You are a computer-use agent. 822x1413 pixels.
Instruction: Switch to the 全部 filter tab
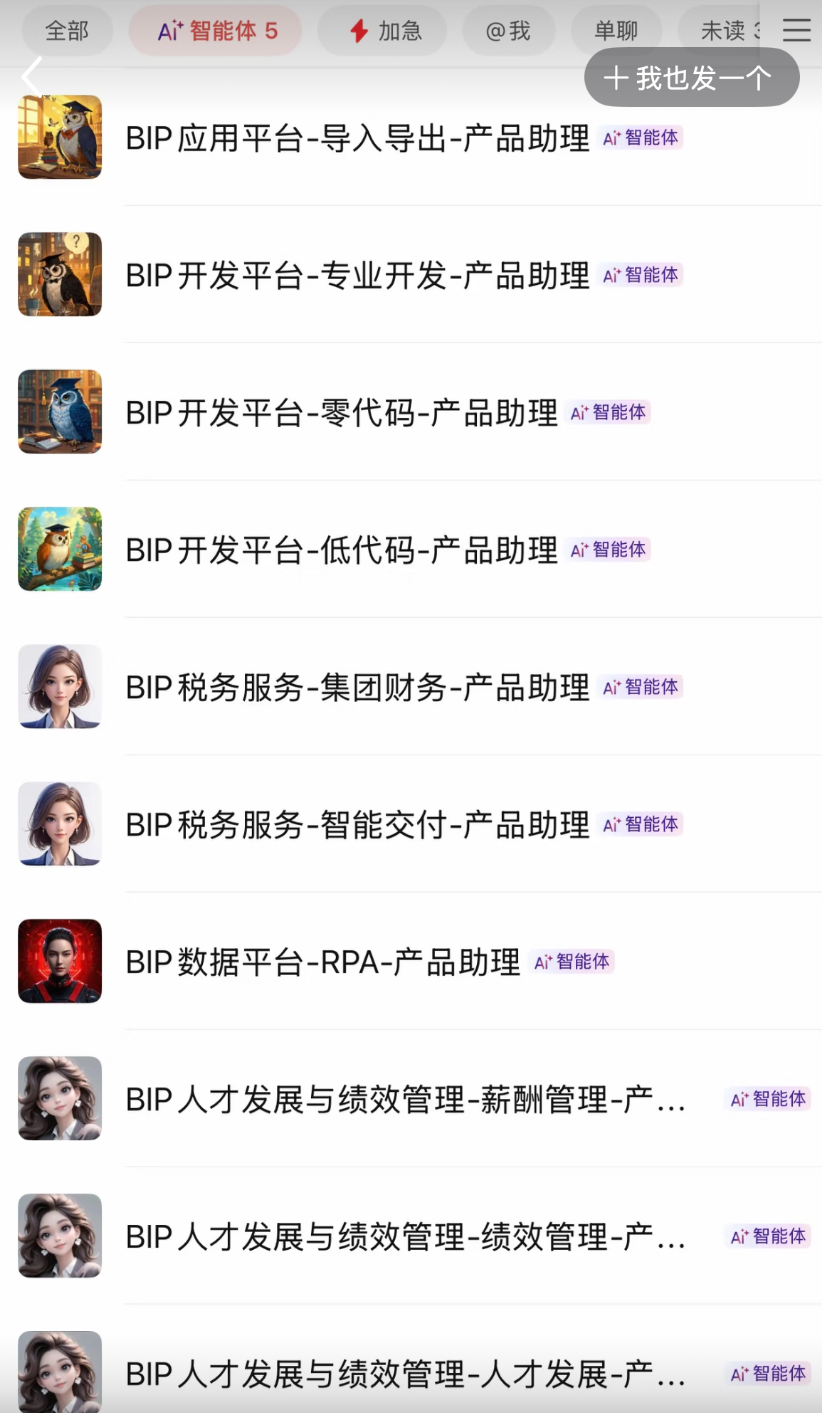[x=67, y=31]
